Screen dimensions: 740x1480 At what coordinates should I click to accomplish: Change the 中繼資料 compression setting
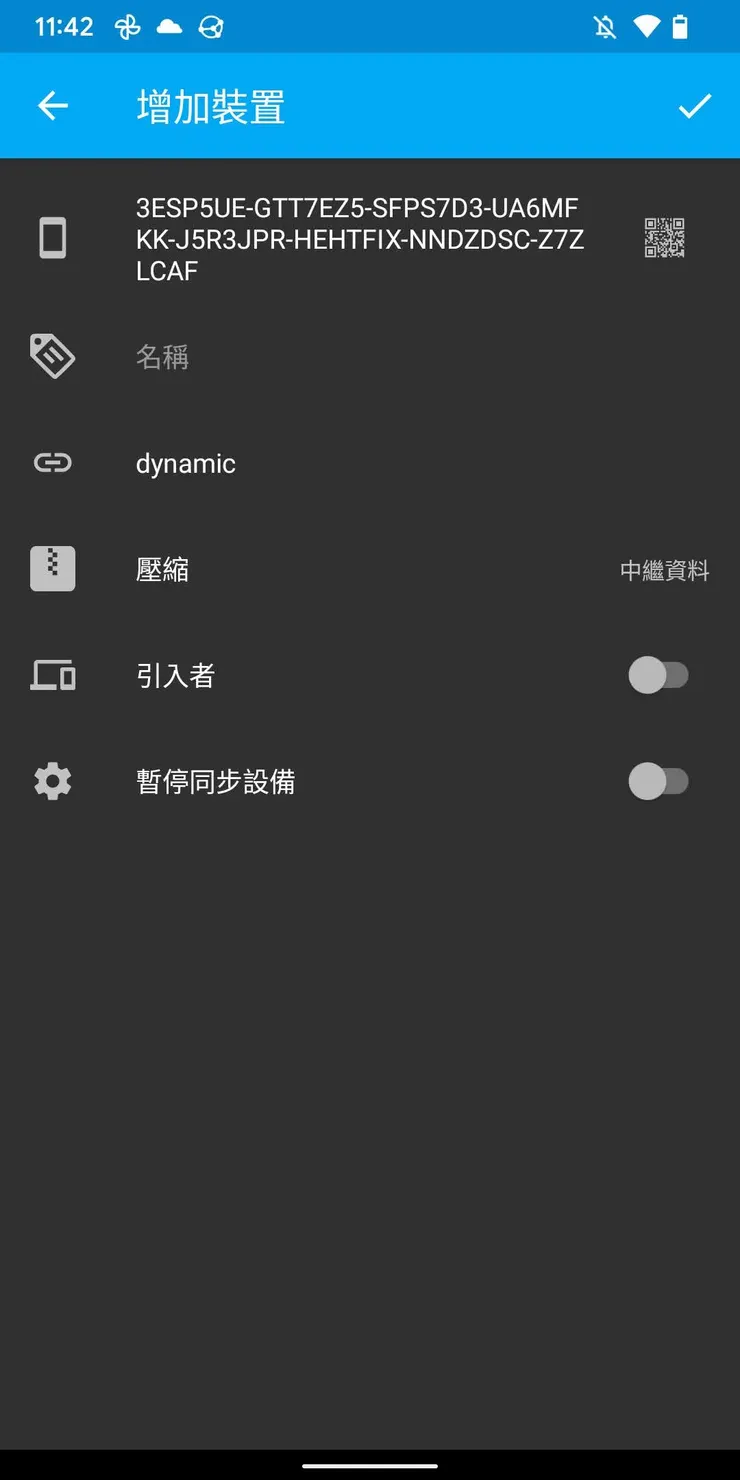[665, 570]
